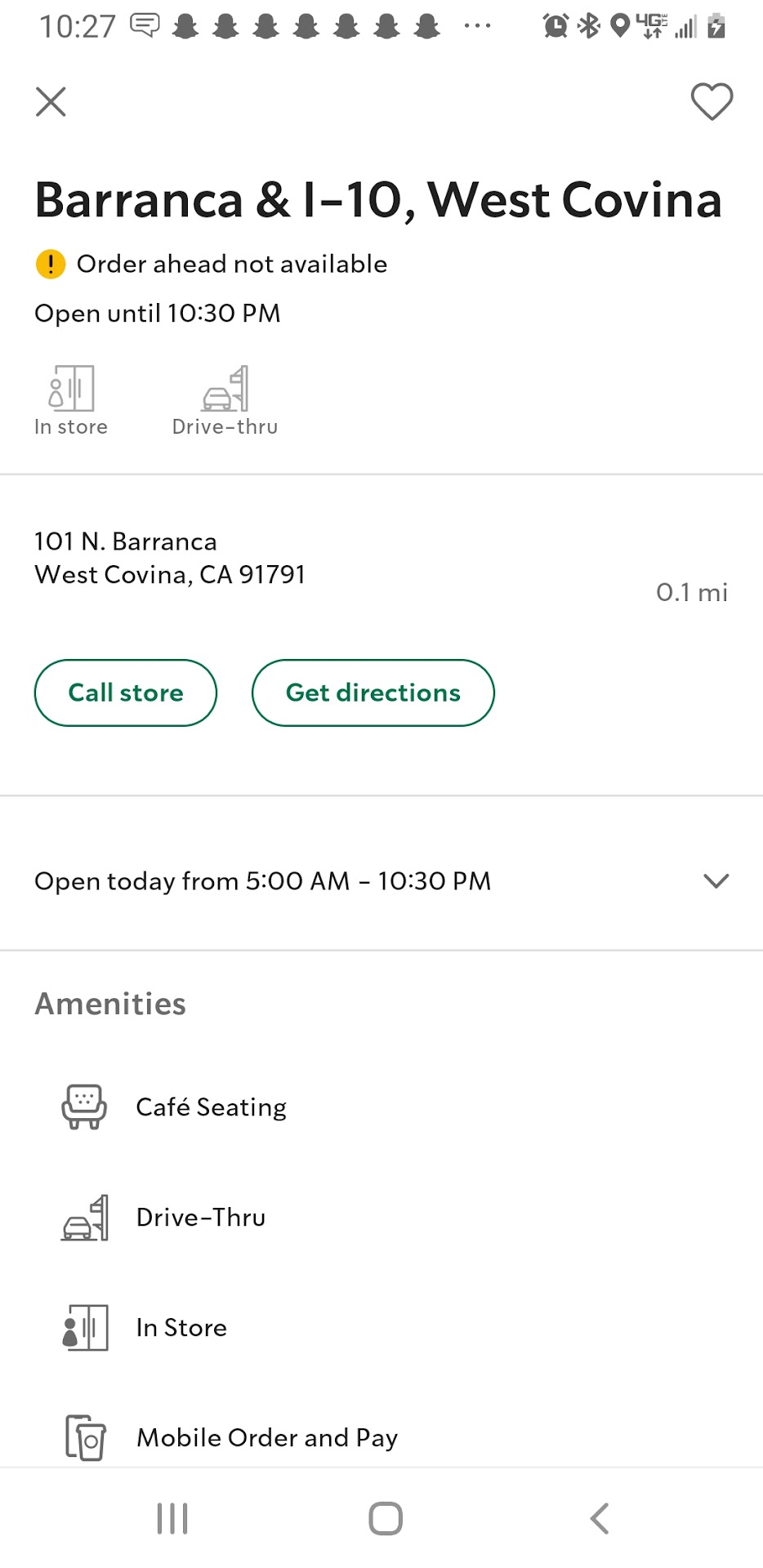Open recent apps from navigation bar

[172, 1518]
